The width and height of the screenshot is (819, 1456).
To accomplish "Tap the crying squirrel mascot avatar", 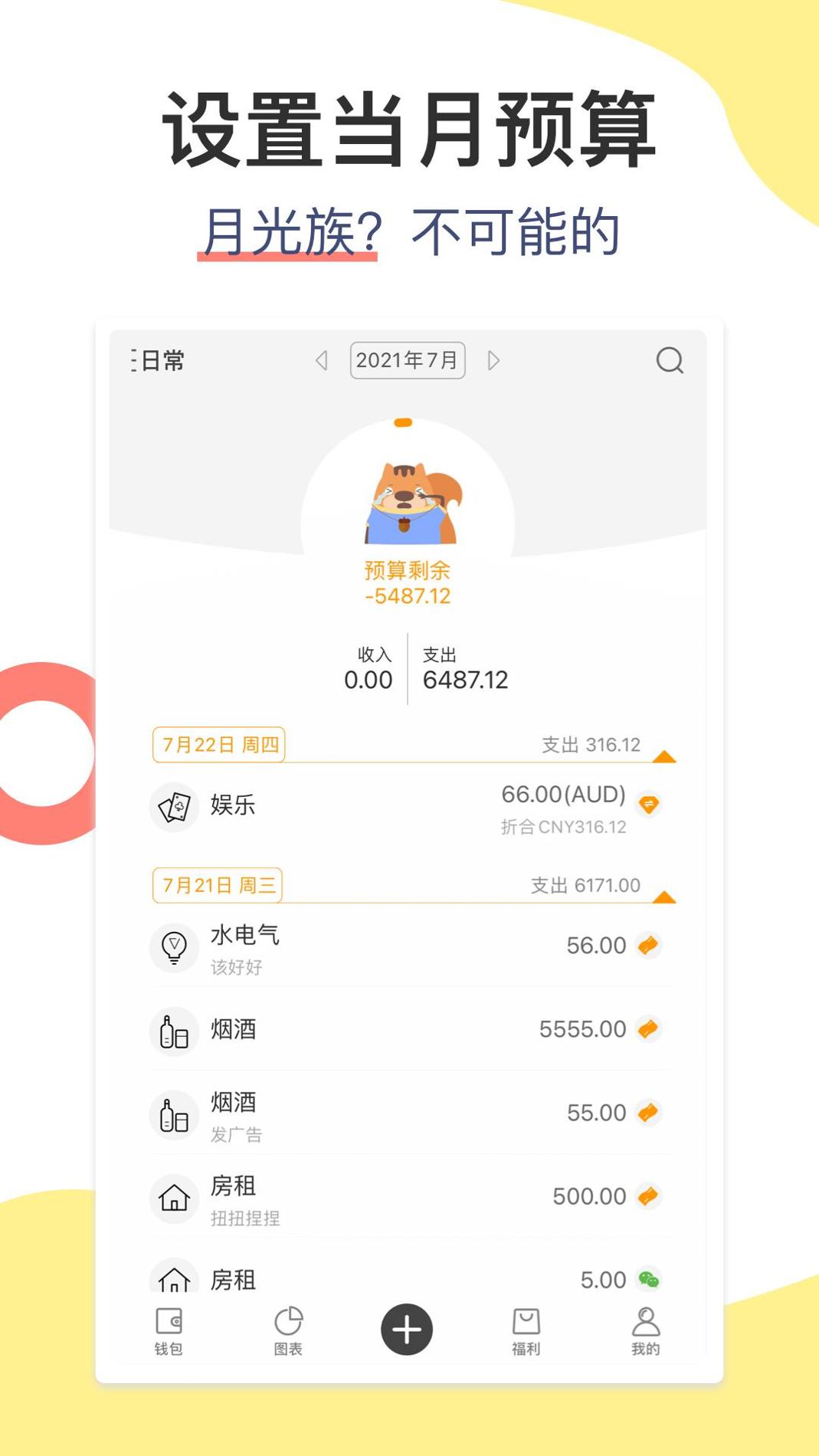I will (409, 498).
